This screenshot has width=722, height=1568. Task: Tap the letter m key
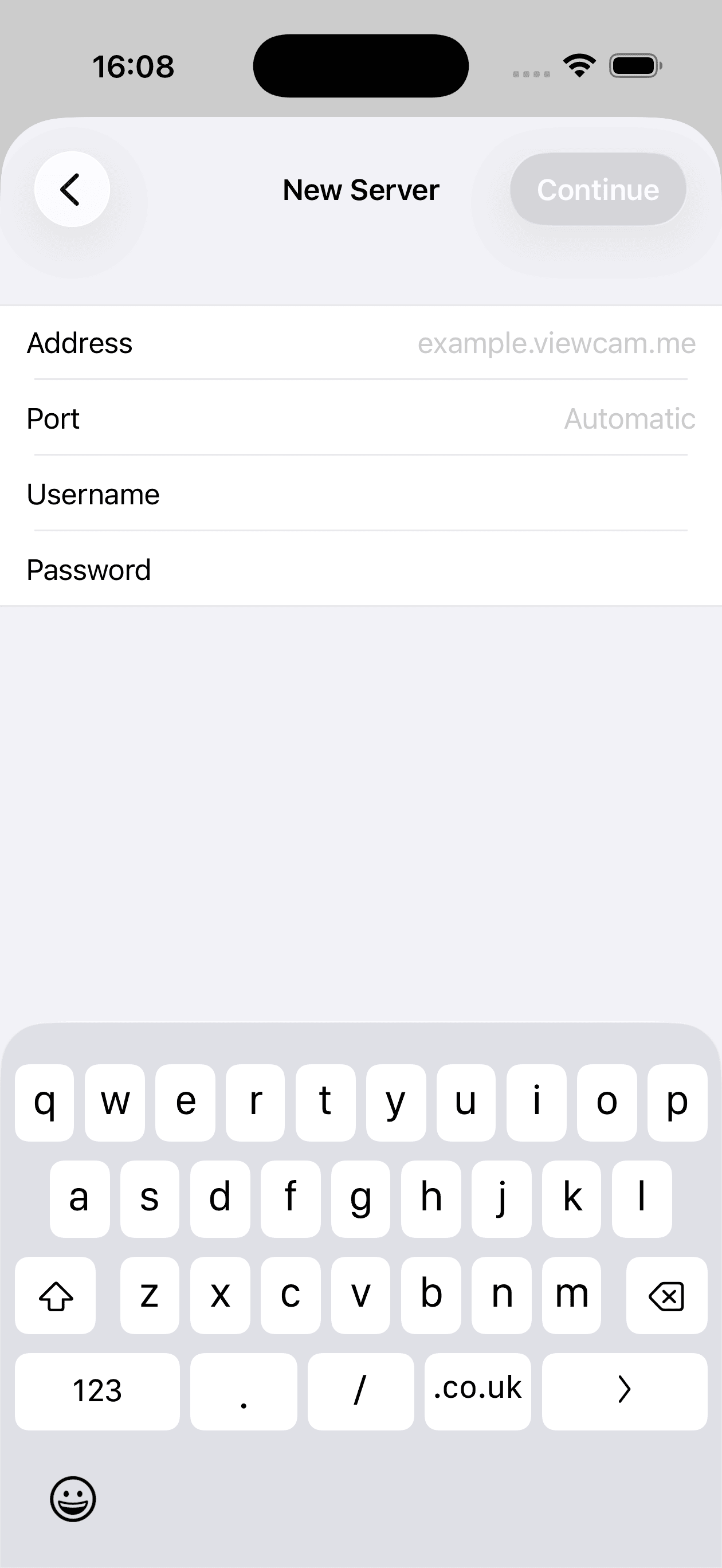570,1294
